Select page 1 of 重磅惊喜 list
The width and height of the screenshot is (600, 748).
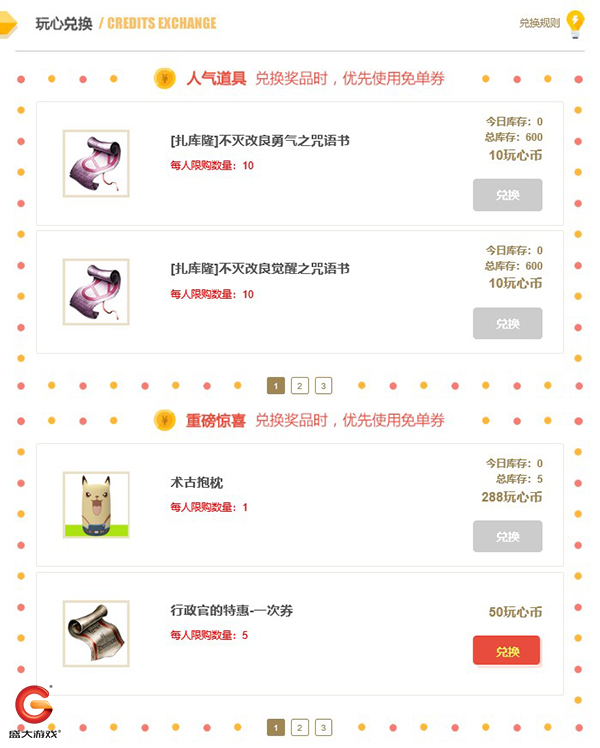[x=276, y=727]
